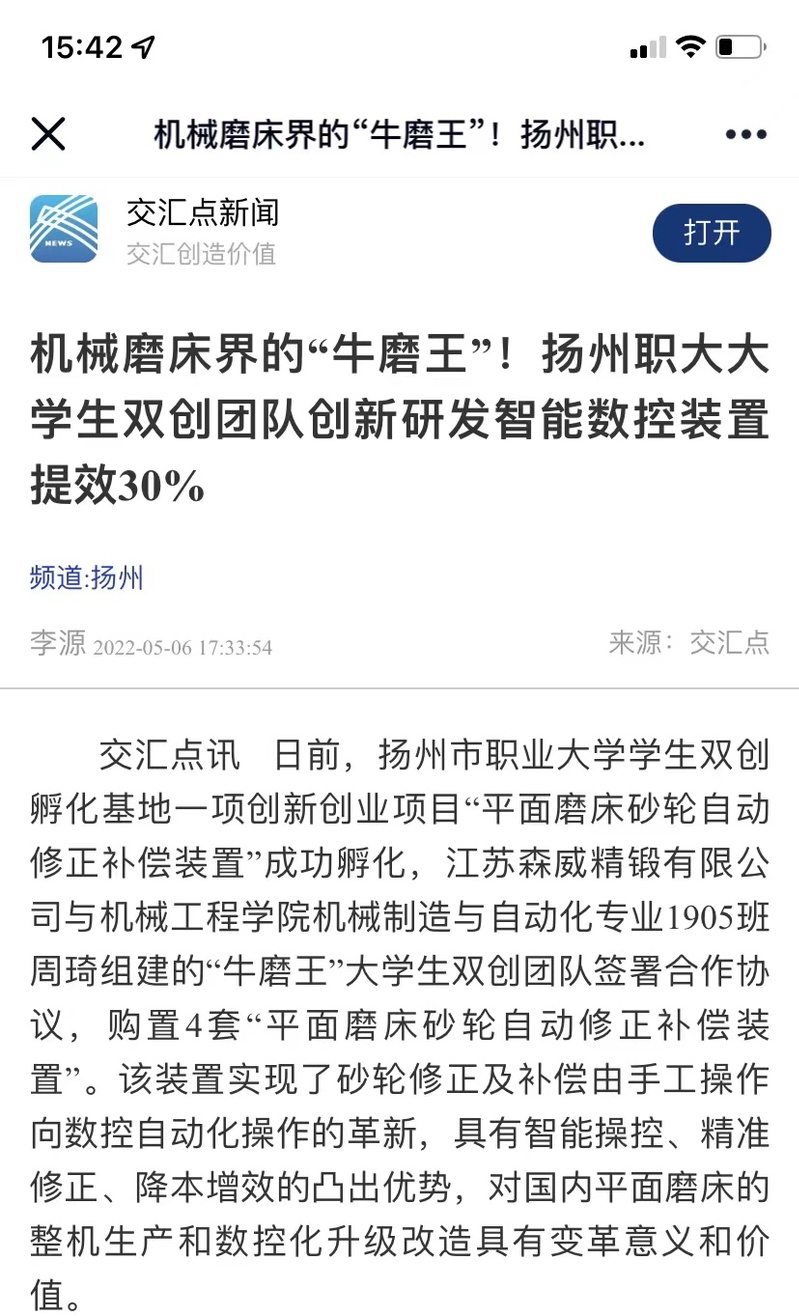Image resolution: width=799 pixels, height=1316 pixels.
Task: Open the 频道:扬州 channel link
Action: tap(87, 577)
